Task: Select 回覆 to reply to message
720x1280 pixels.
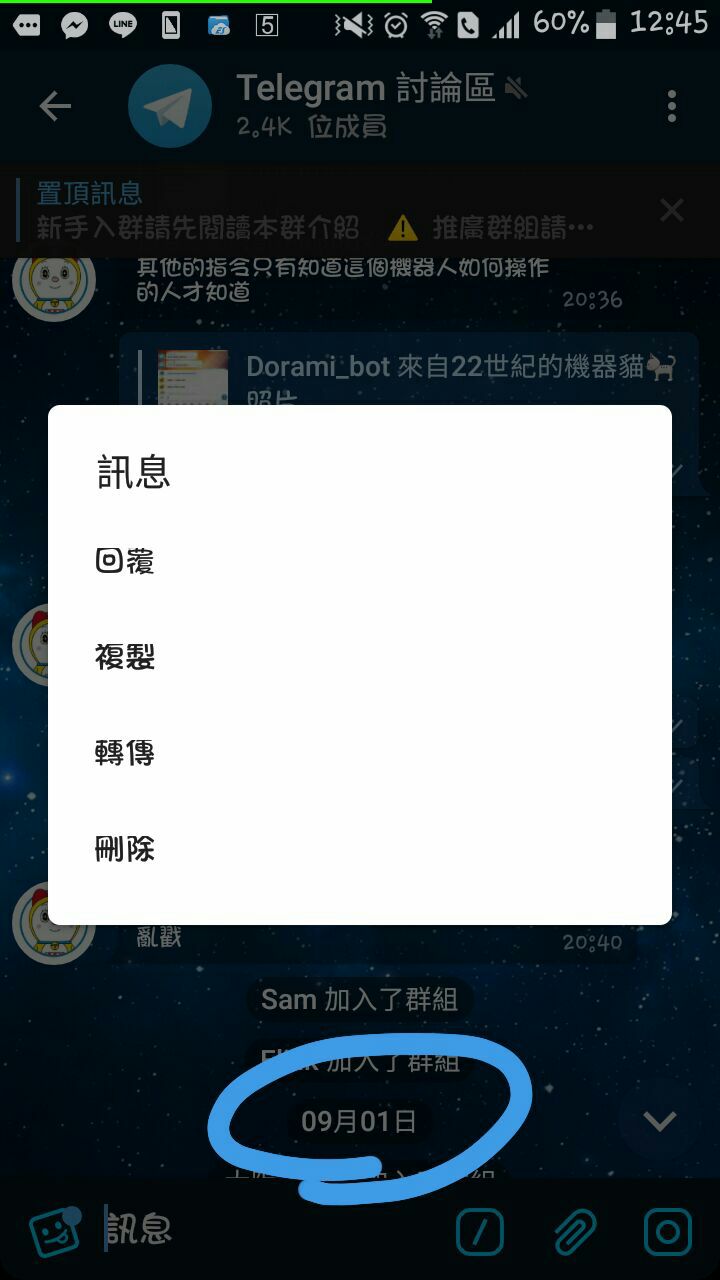Action: point(125,561)
